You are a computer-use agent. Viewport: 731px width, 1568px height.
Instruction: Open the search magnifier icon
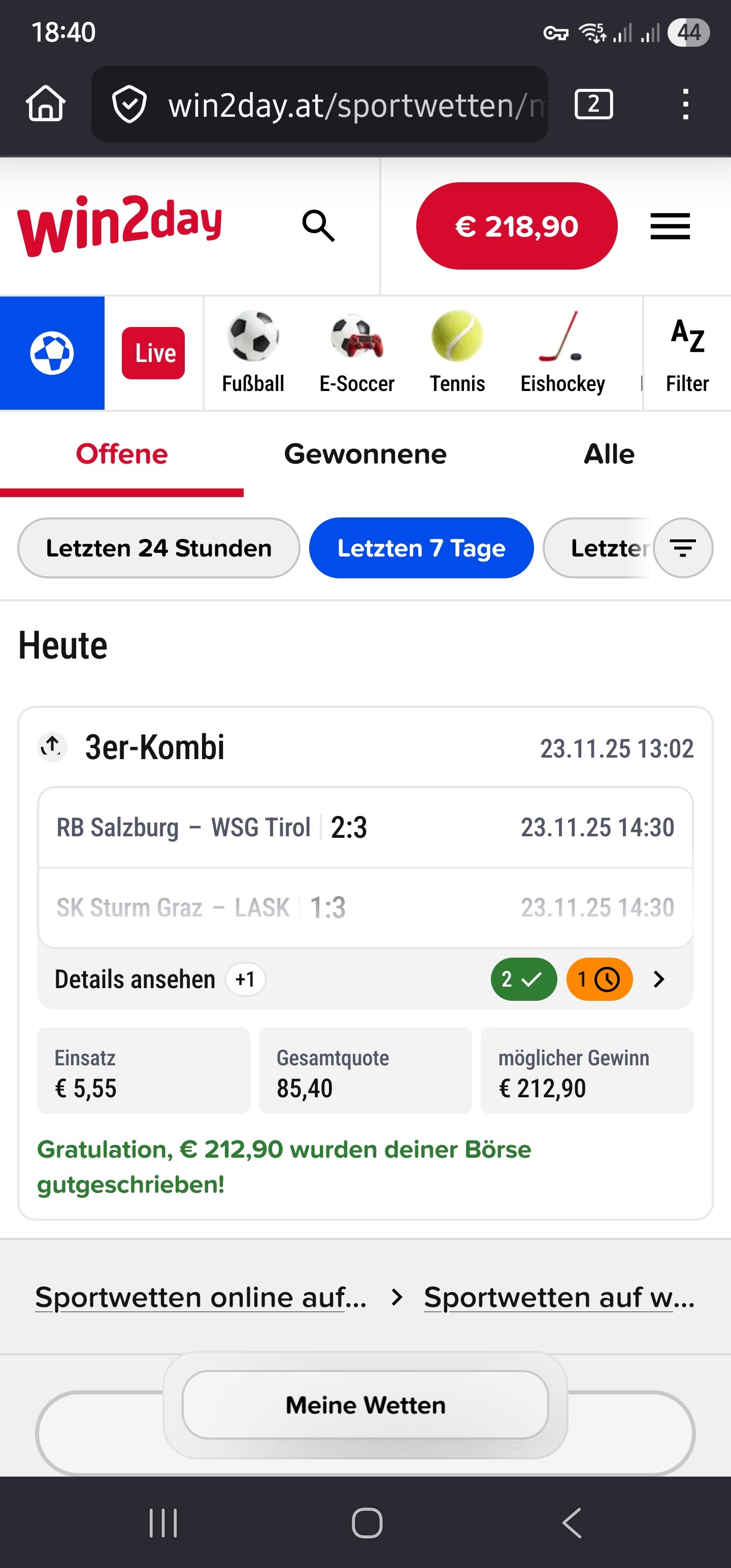[x=318, y=226]
